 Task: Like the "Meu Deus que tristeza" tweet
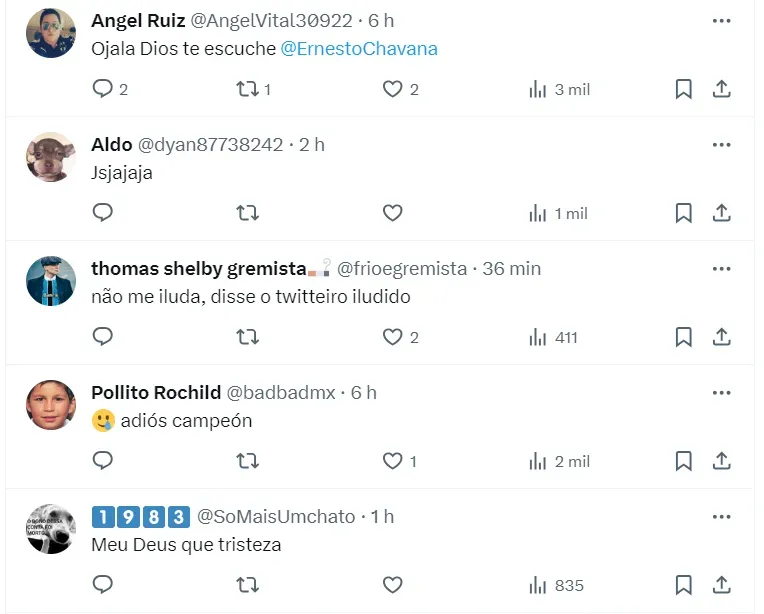pos(393,585)
